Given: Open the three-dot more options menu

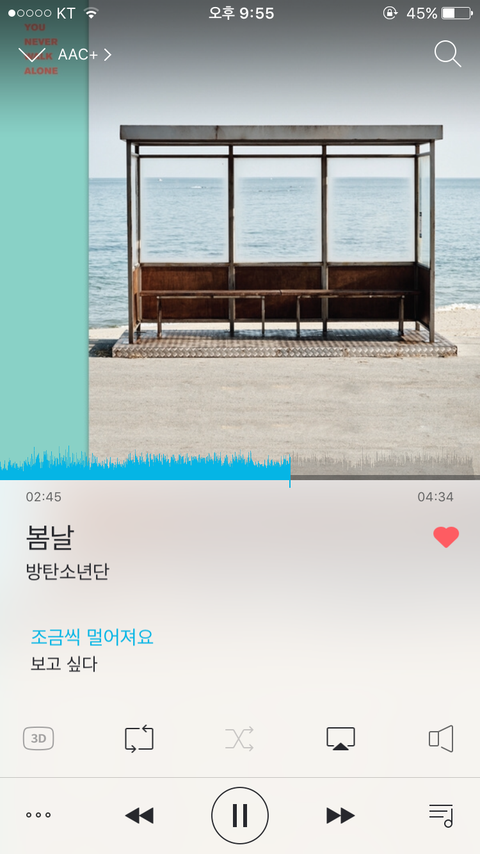Looking at the screenshot, I should (x=38, y=815).
